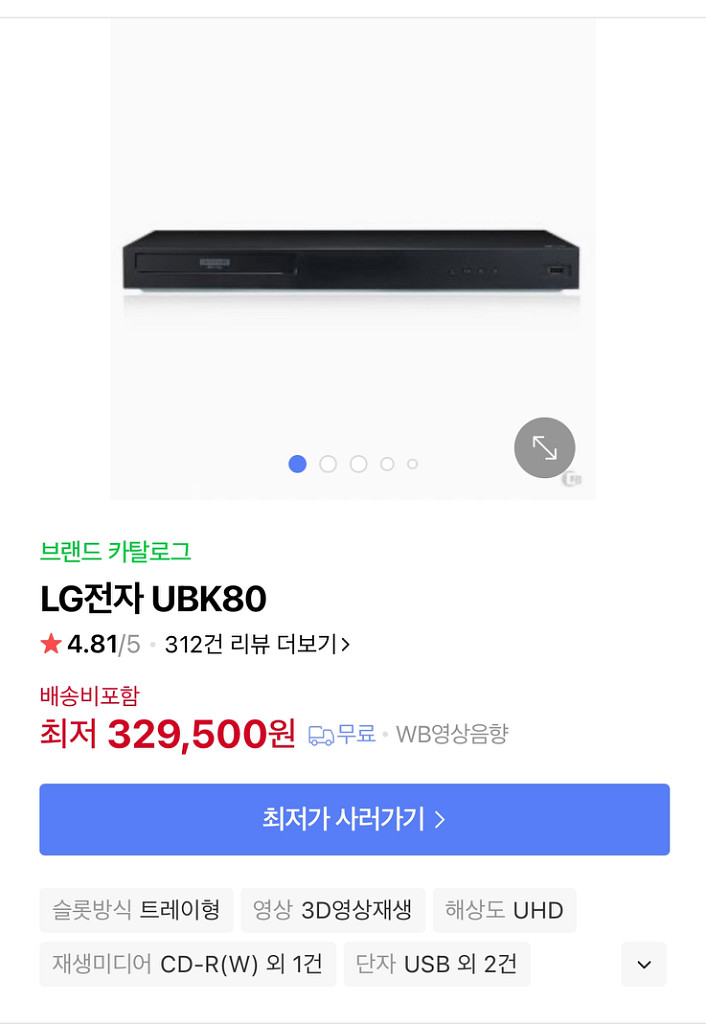
Task: Select the 해상도 UHD chip
Action: pos(504,910)
